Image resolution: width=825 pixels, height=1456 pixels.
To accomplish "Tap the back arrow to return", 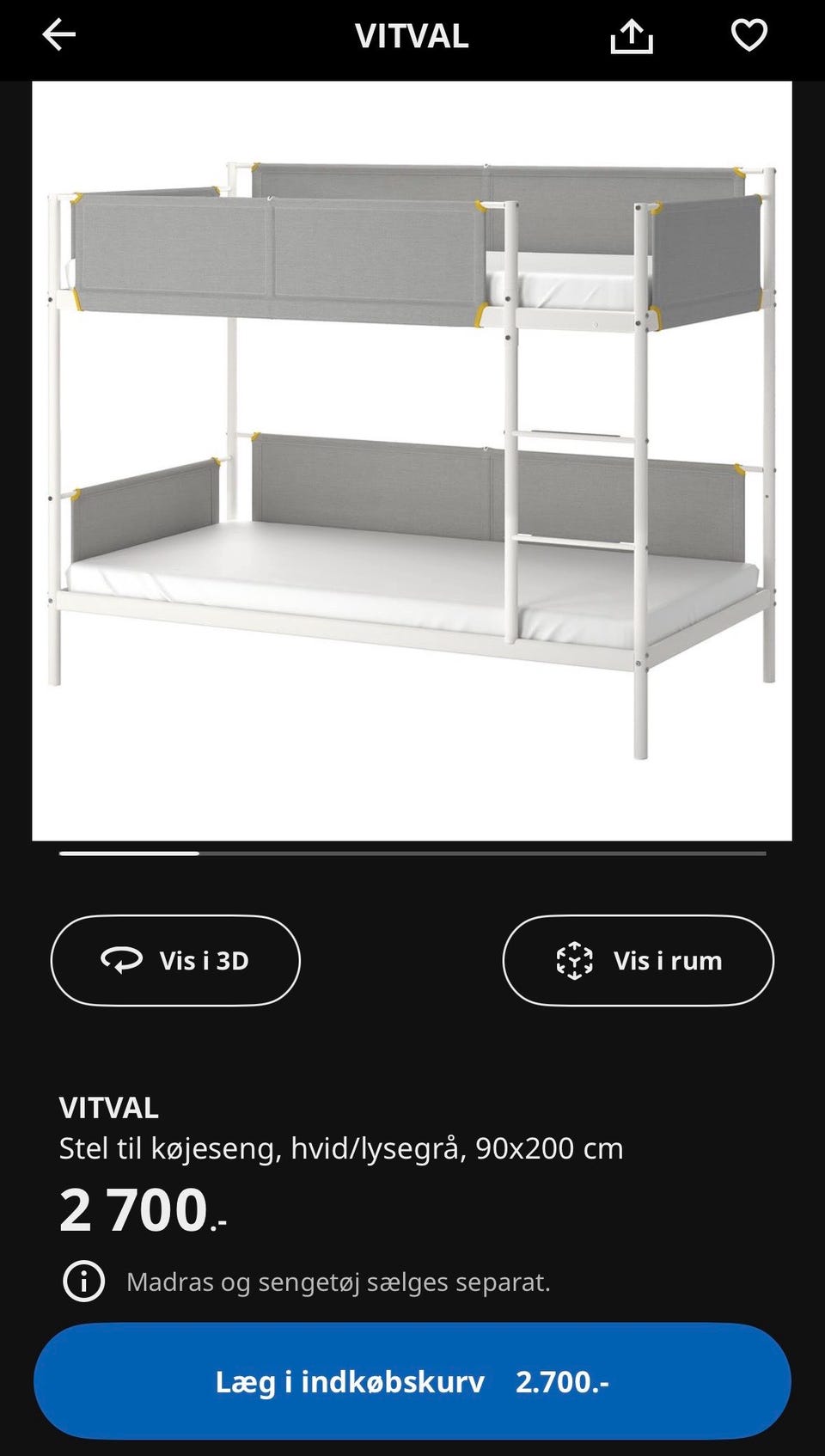I will coord(57,36).
